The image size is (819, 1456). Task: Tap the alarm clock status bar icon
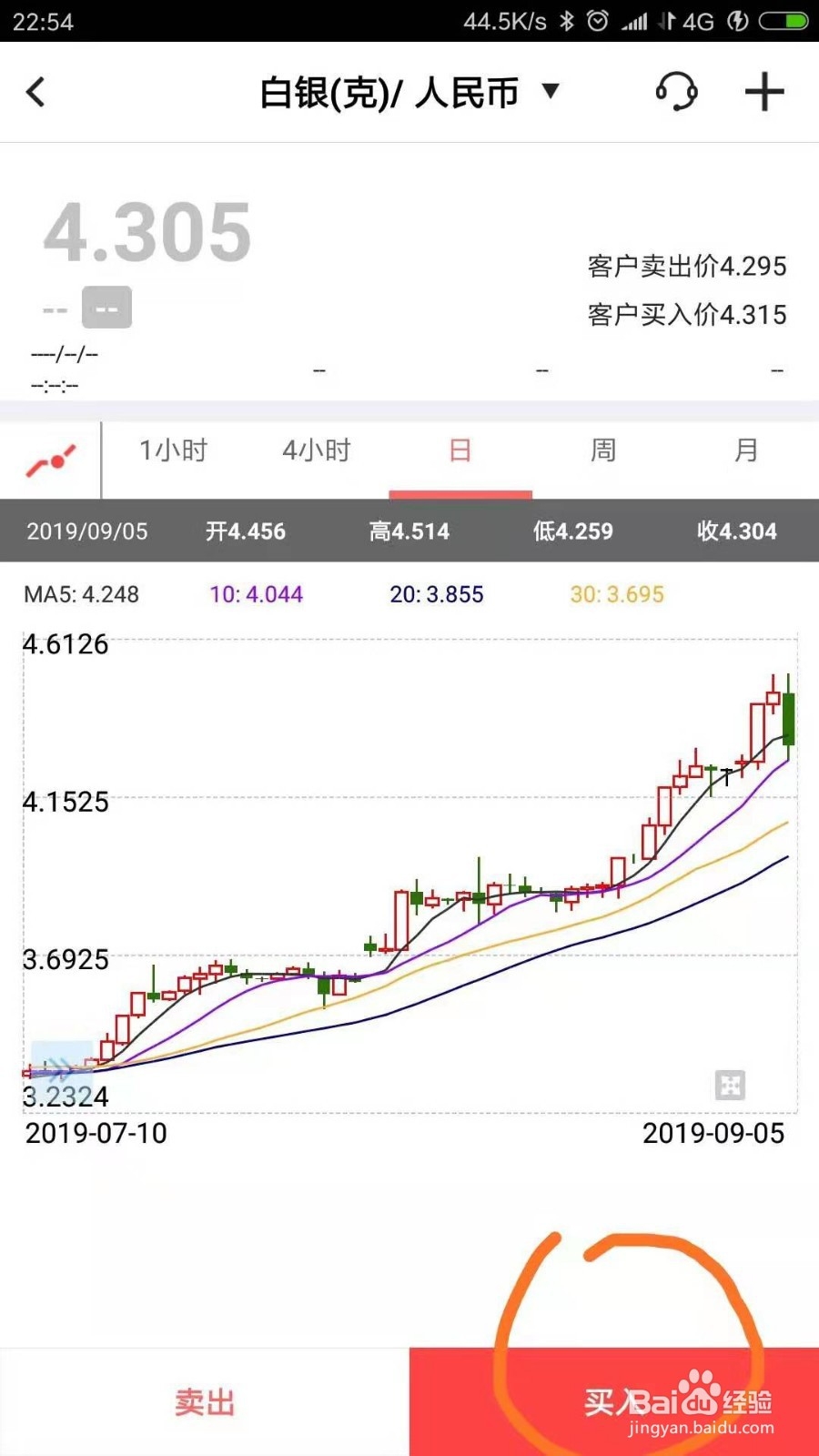599,20
